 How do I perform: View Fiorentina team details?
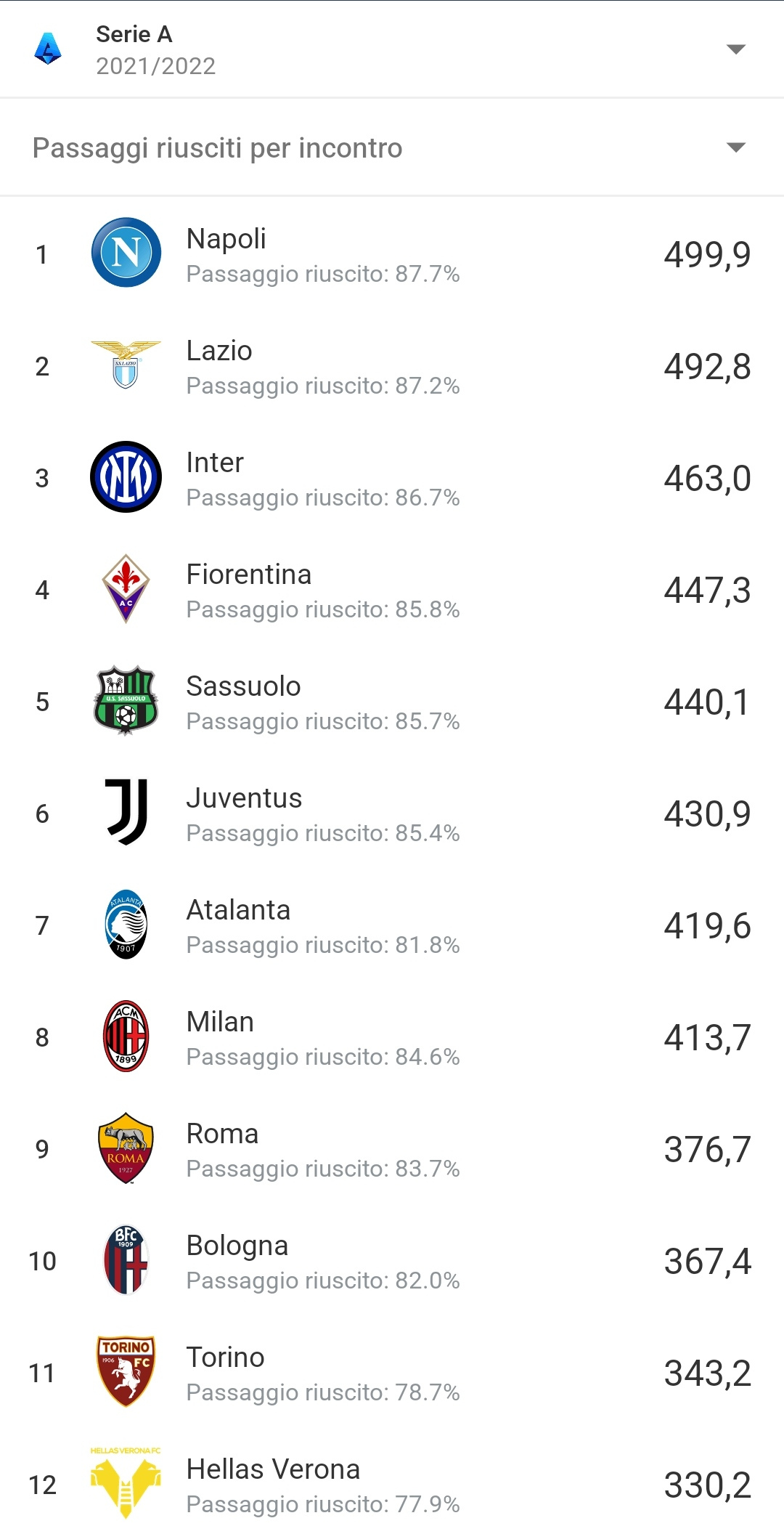(392, 590)
